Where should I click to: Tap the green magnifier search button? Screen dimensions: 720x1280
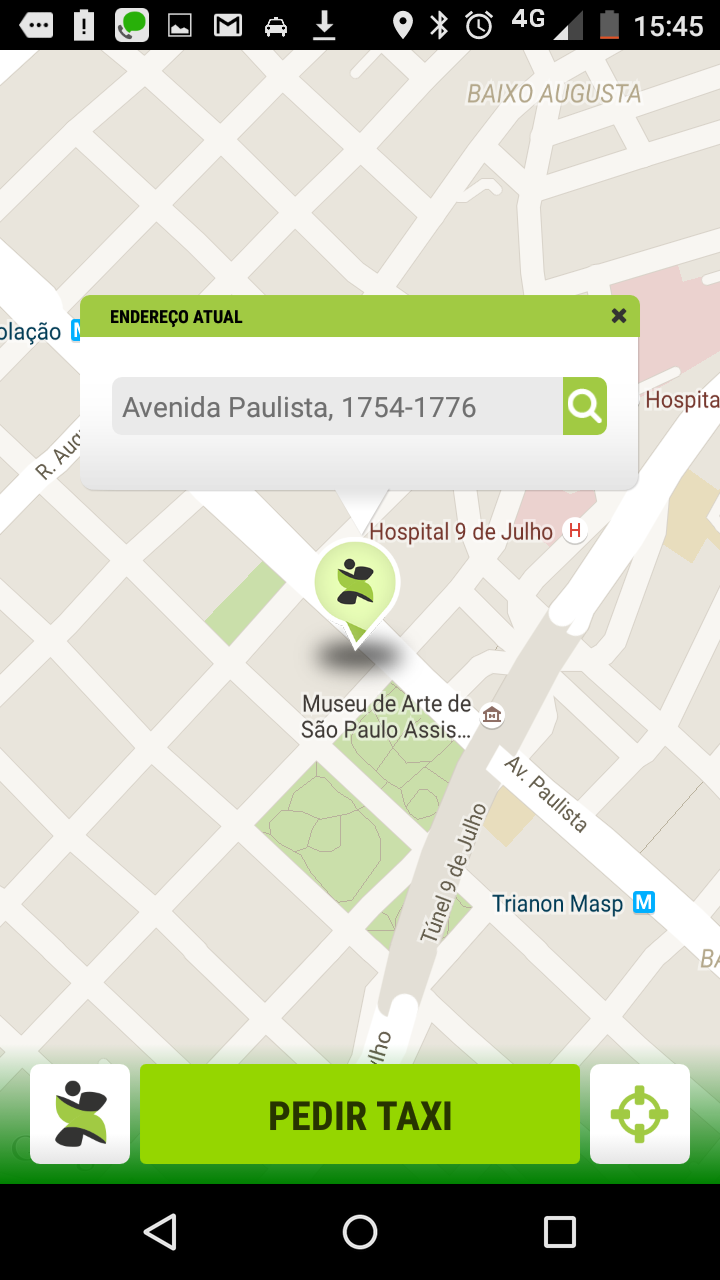tap(585, 406)
